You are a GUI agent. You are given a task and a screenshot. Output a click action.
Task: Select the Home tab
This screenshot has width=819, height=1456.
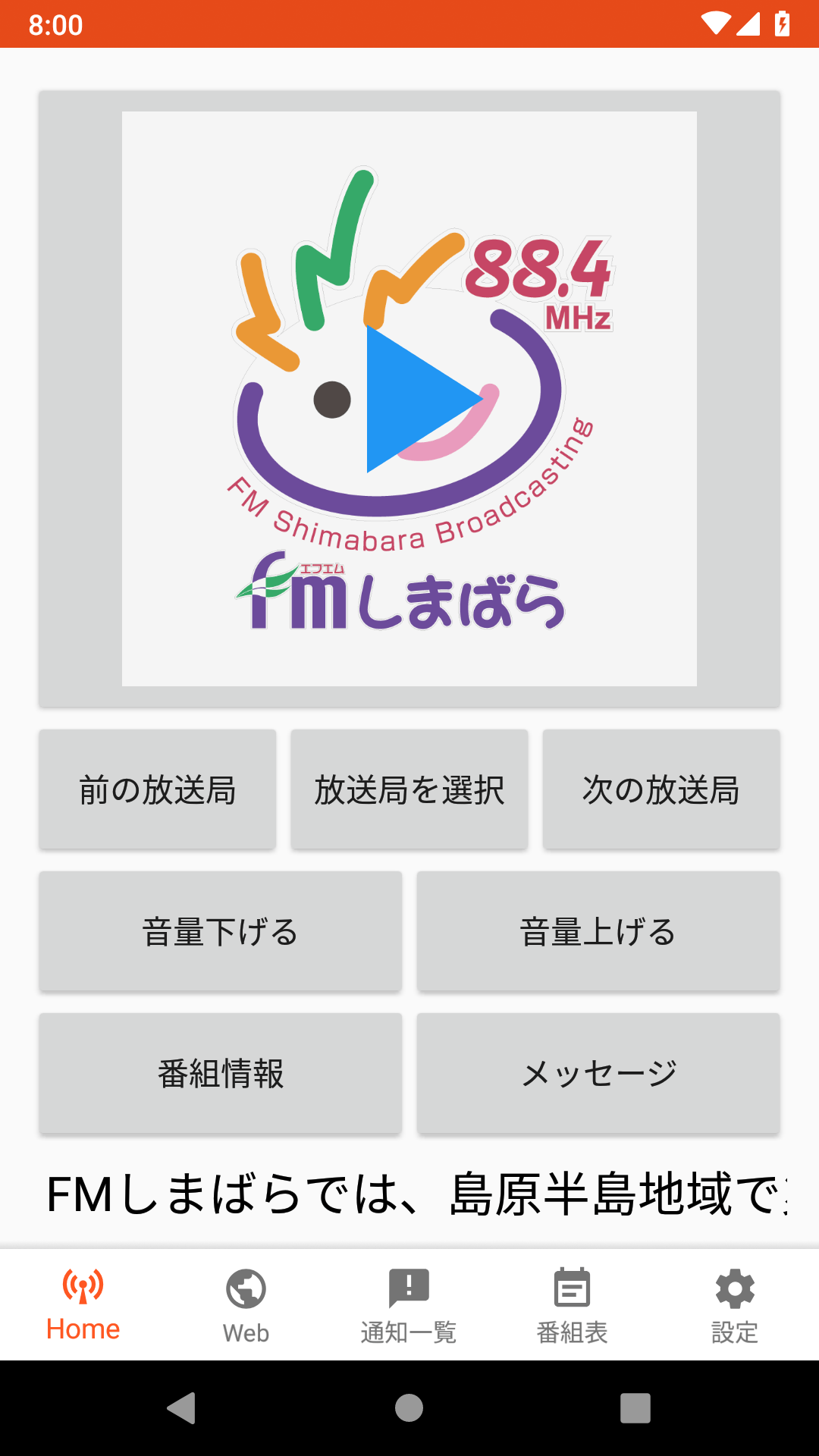tap(83, 1305)
